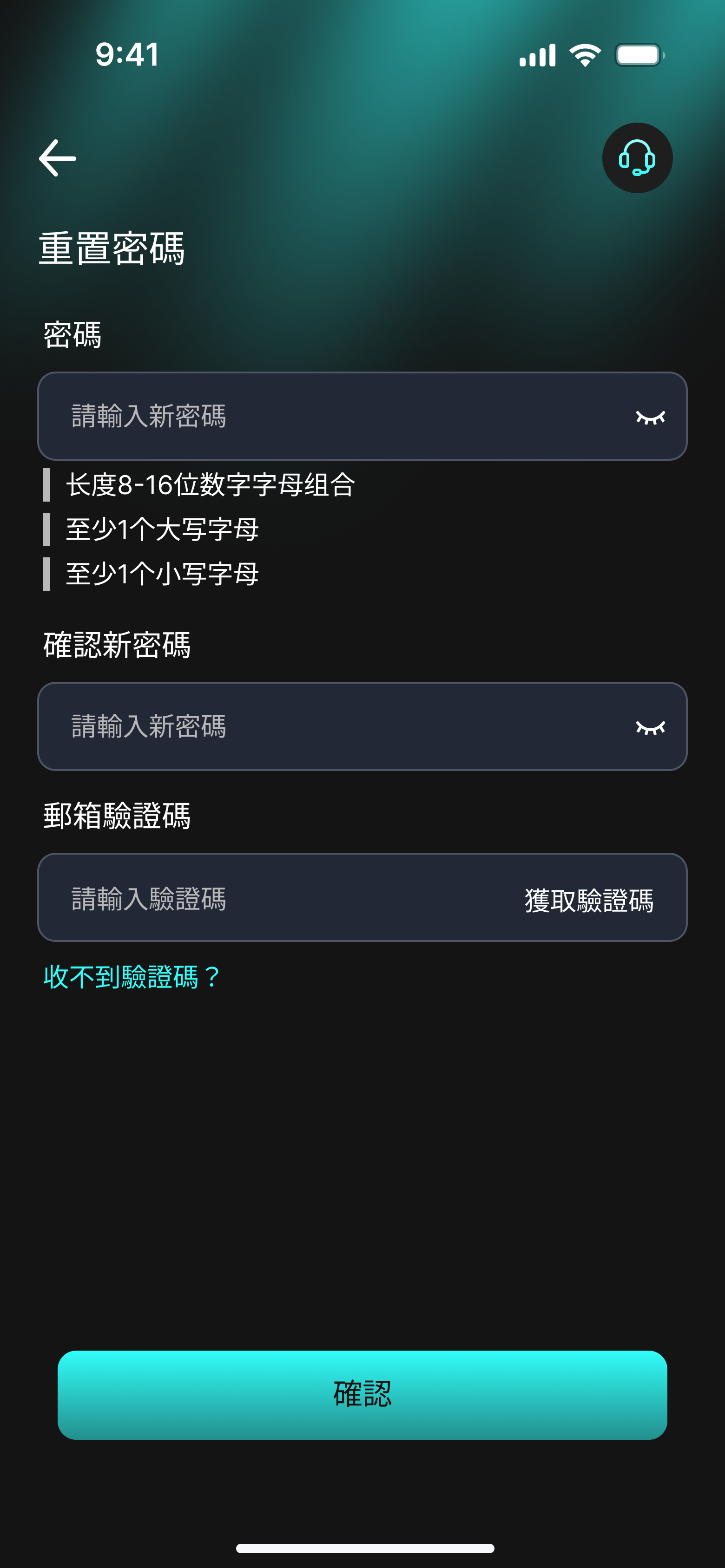725x1568 pixels.
Task: Focus the 密碼 new password field
Action: point(329,416)
